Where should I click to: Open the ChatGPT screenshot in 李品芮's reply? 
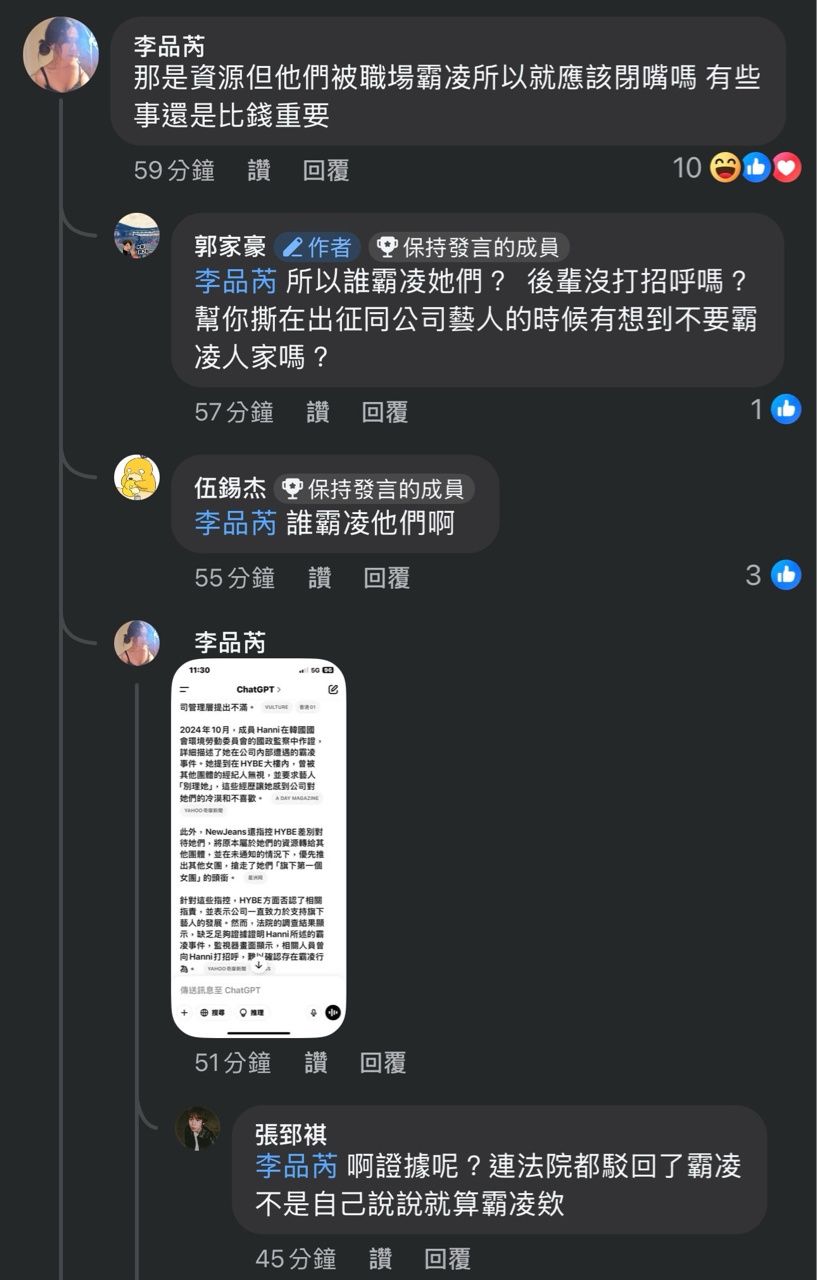coord(259,848)
